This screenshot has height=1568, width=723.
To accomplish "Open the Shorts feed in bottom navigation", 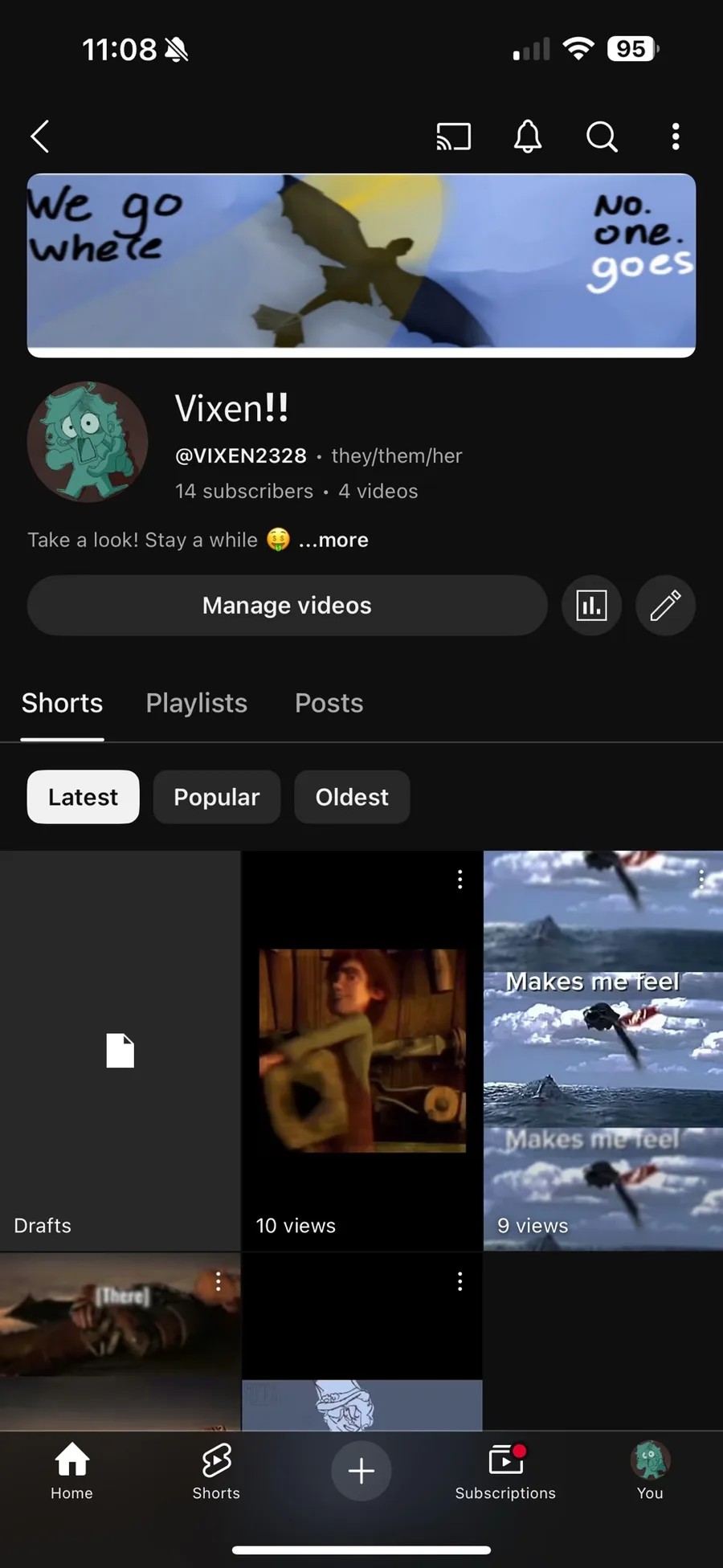I will tap(216, 1472).
